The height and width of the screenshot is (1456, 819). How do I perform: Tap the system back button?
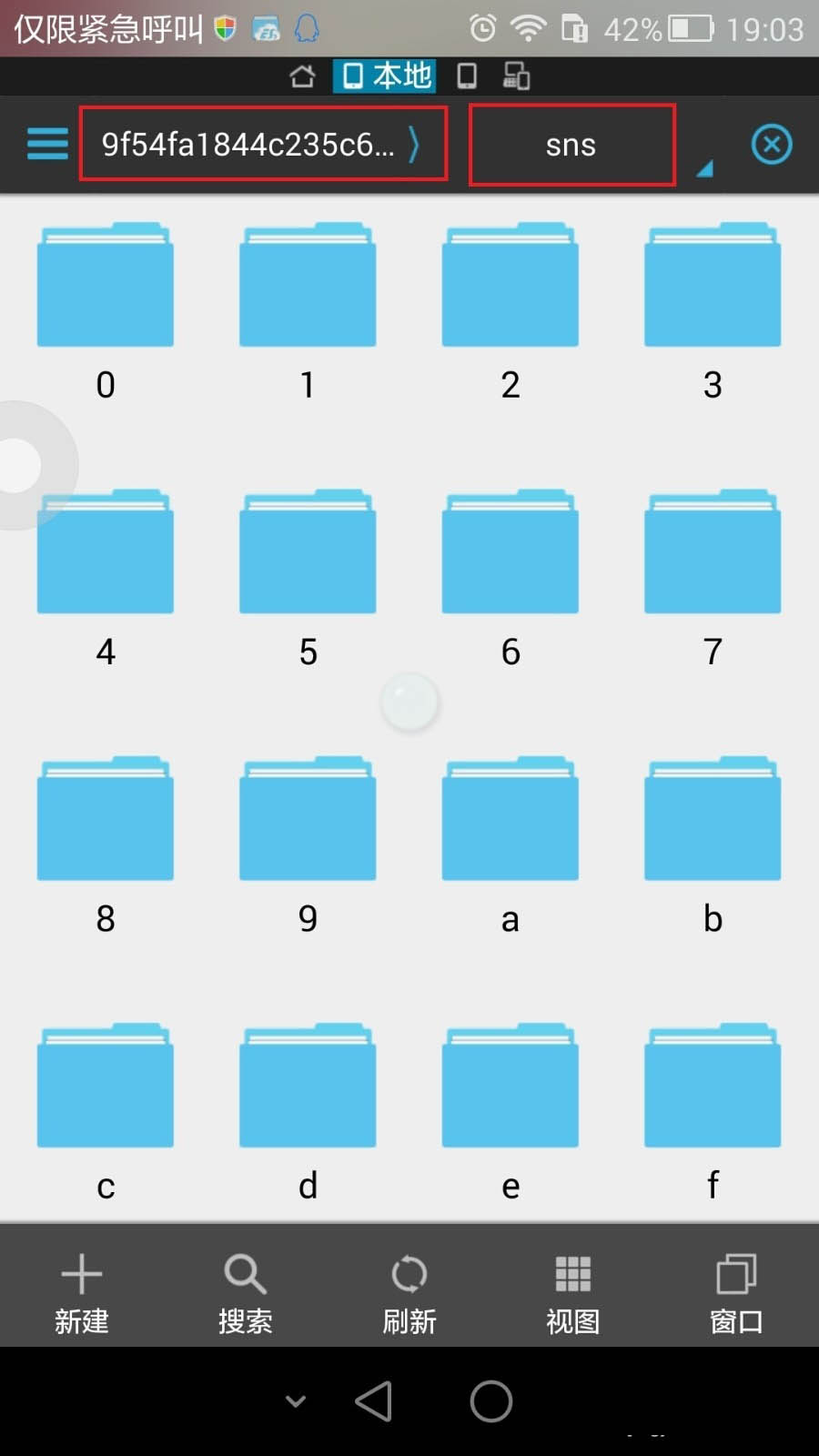coord(374,1401)
